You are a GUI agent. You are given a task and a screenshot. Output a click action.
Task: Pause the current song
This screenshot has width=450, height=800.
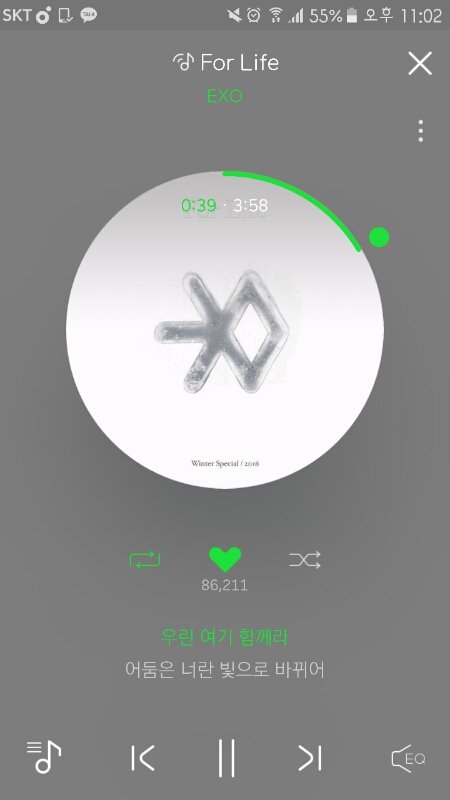pyautogui.click(x=226, y=758)
